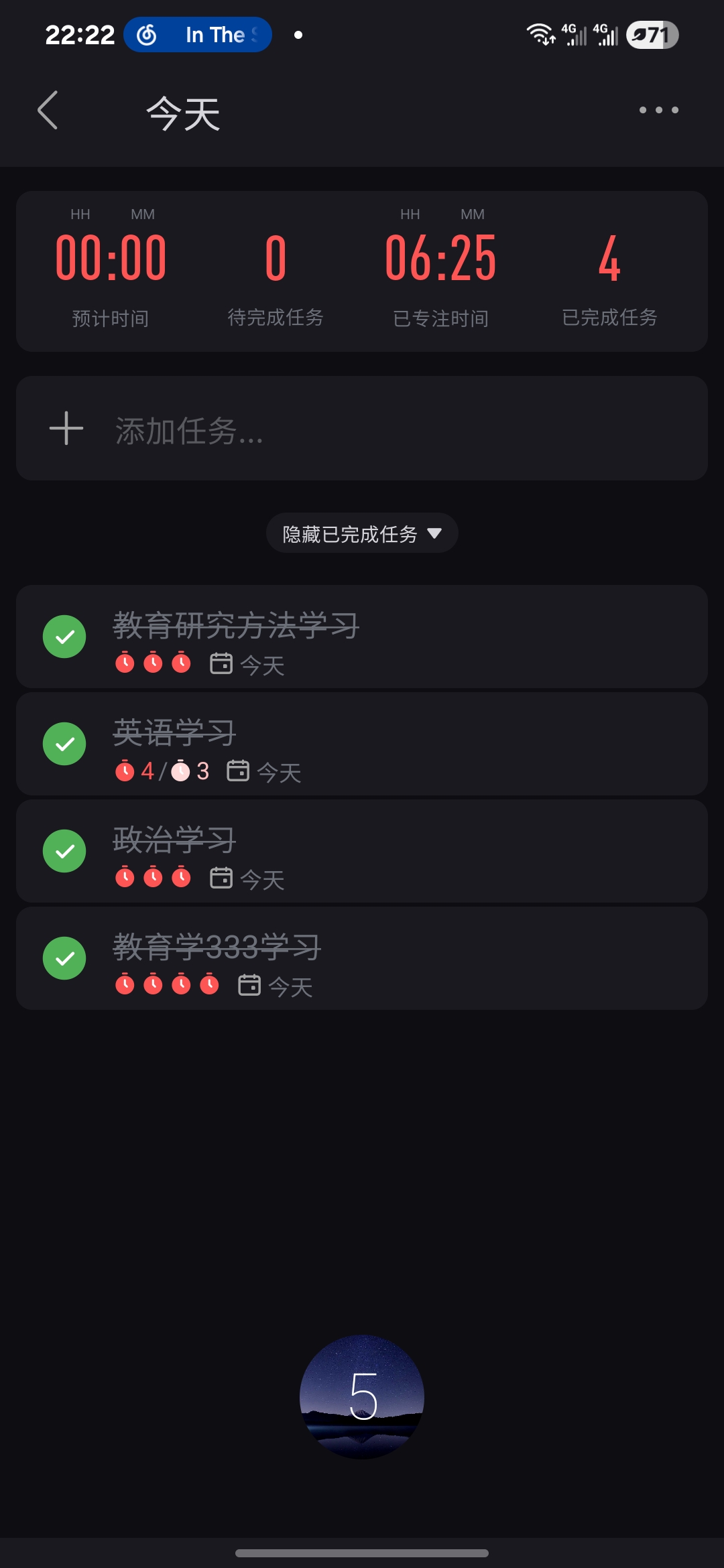Uncheck the 政治学习 task
Viewport: 724px width, 1568px height.
[64, 851]
